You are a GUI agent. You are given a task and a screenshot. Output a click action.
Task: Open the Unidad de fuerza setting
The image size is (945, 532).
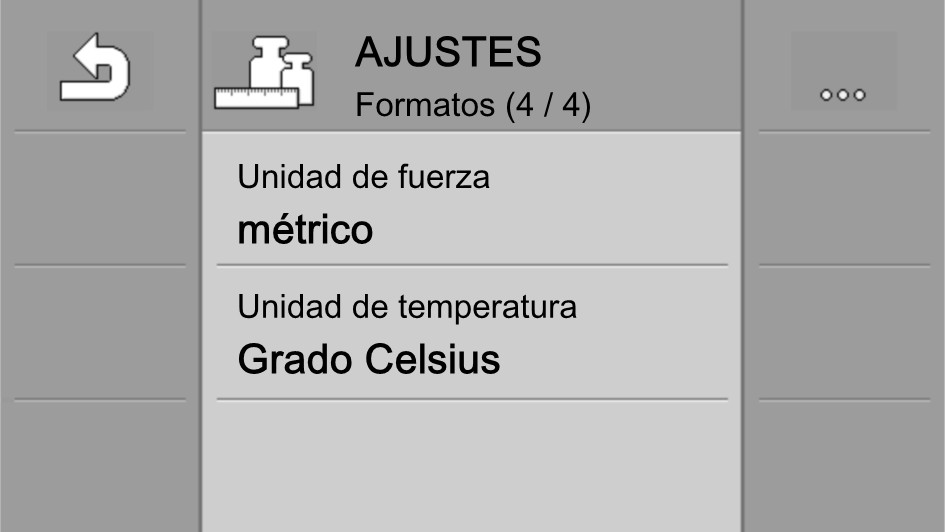tap(471, 205)
